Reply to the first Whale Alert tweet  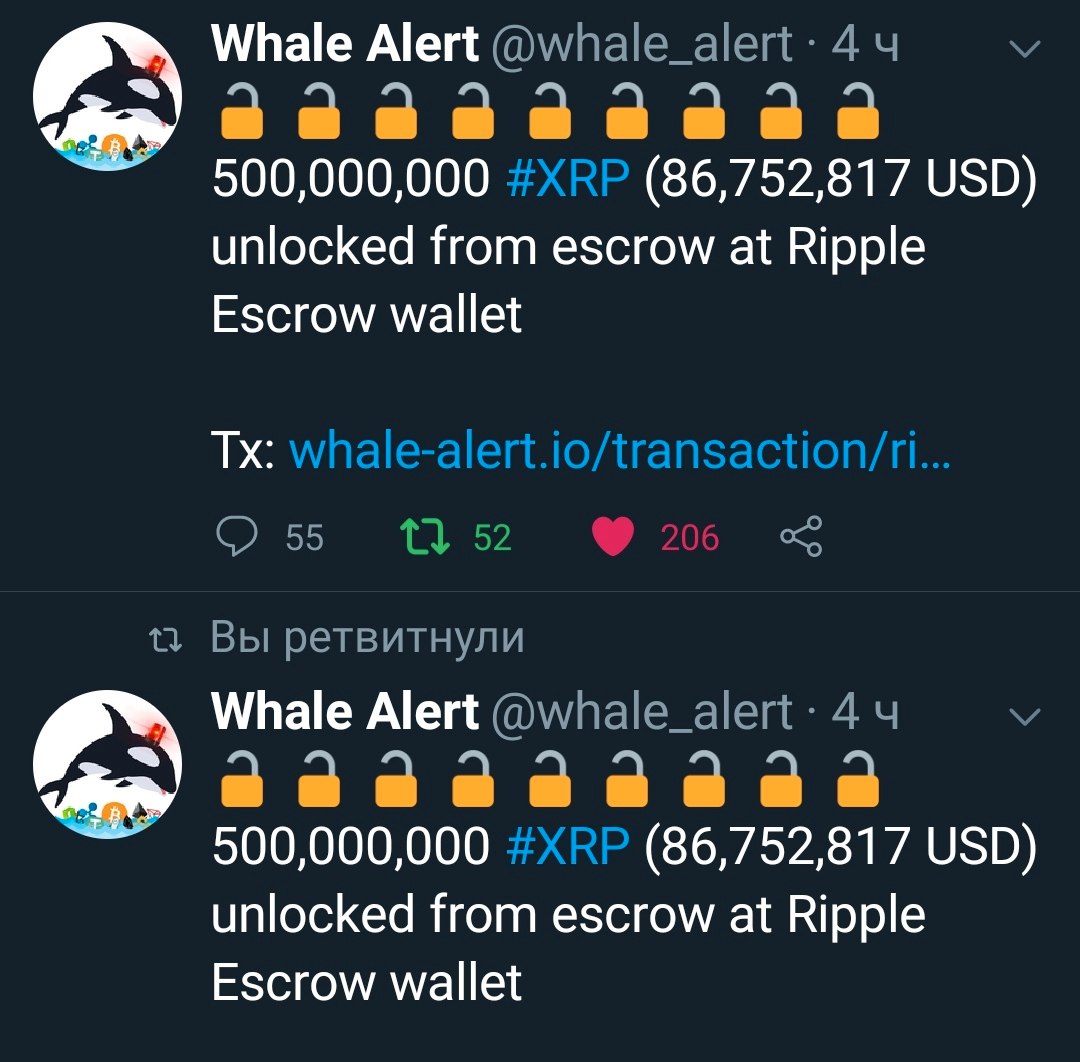(x=238, y=538)
